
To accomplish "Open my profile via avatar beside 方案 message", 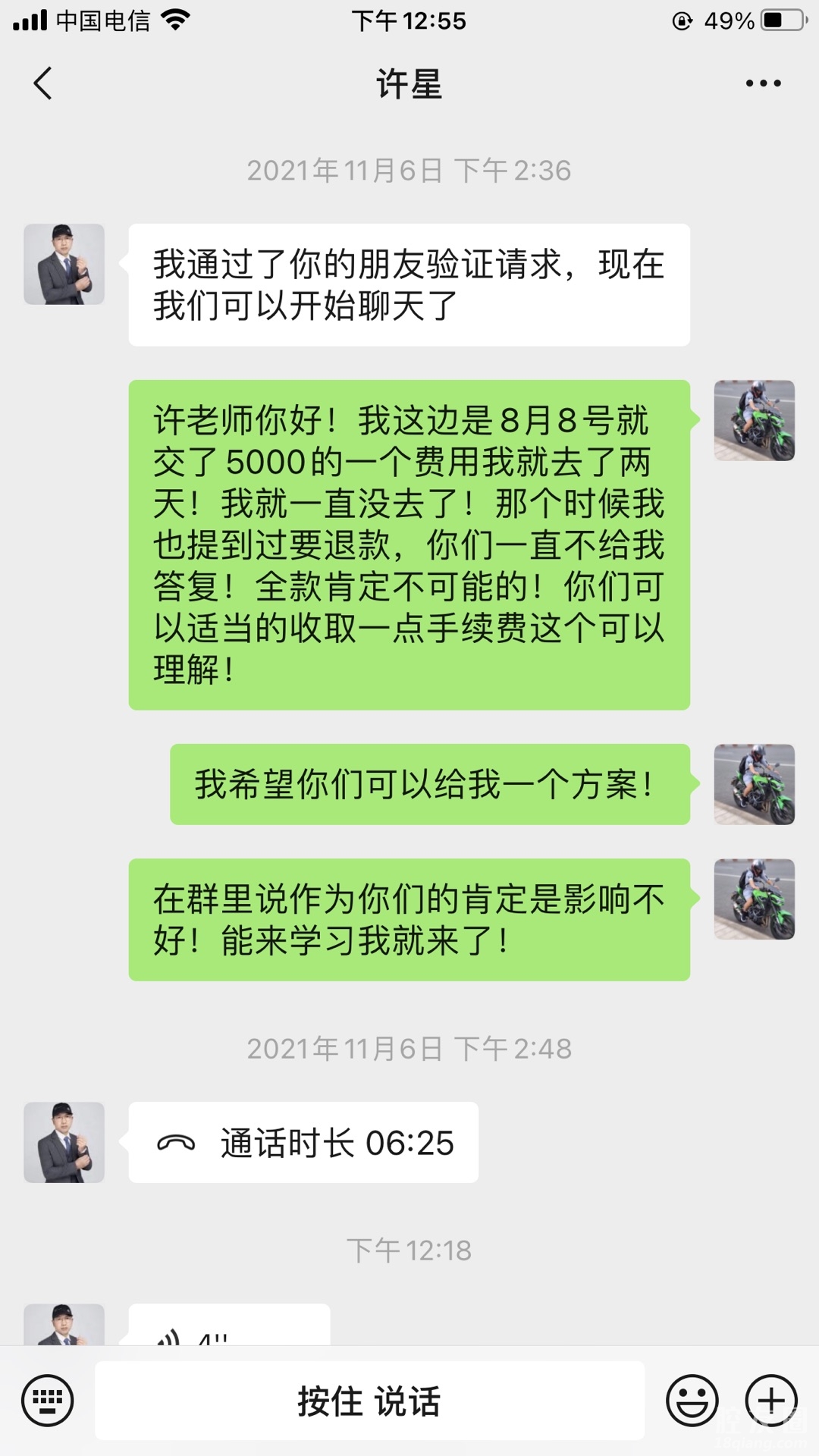I will point(754,784).
